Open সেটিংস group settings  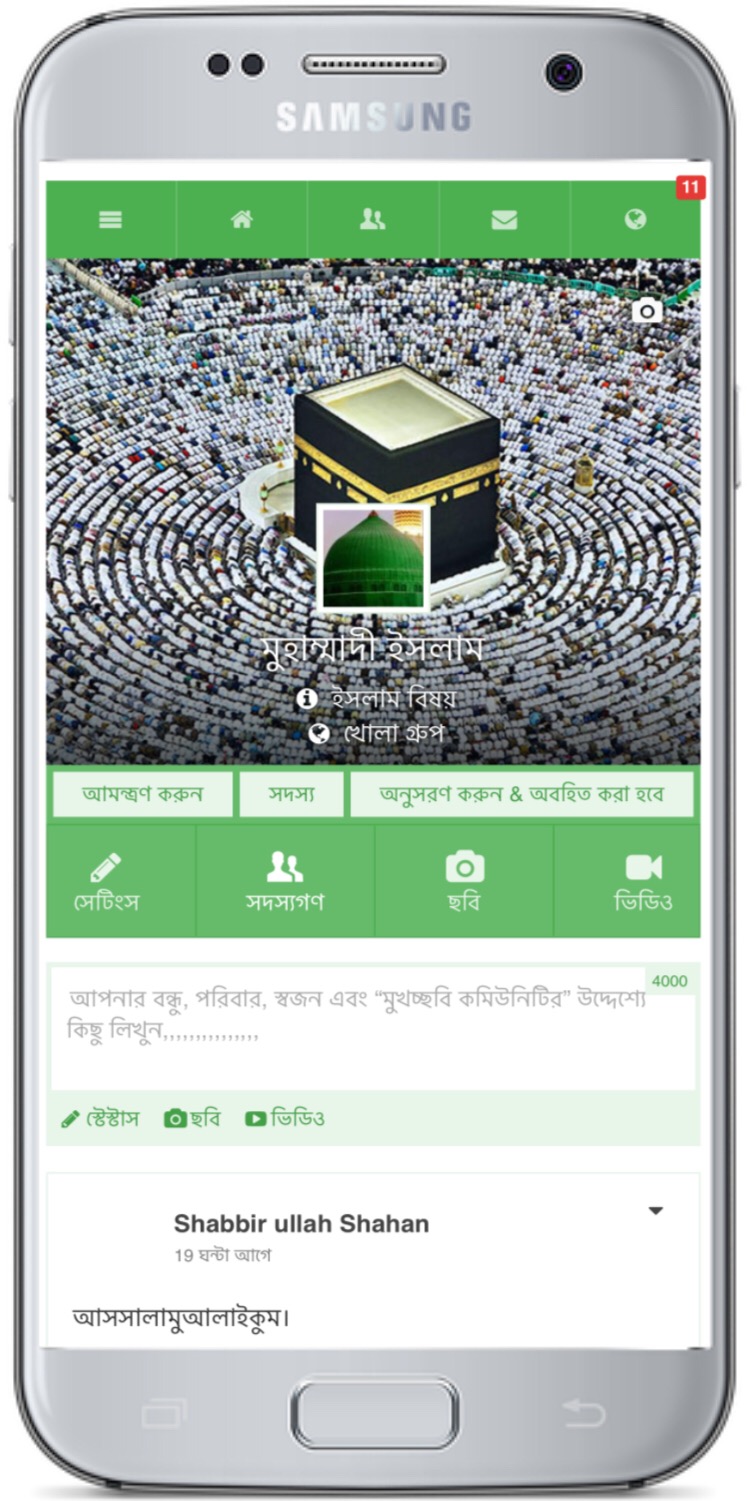[x=105, y=882]
